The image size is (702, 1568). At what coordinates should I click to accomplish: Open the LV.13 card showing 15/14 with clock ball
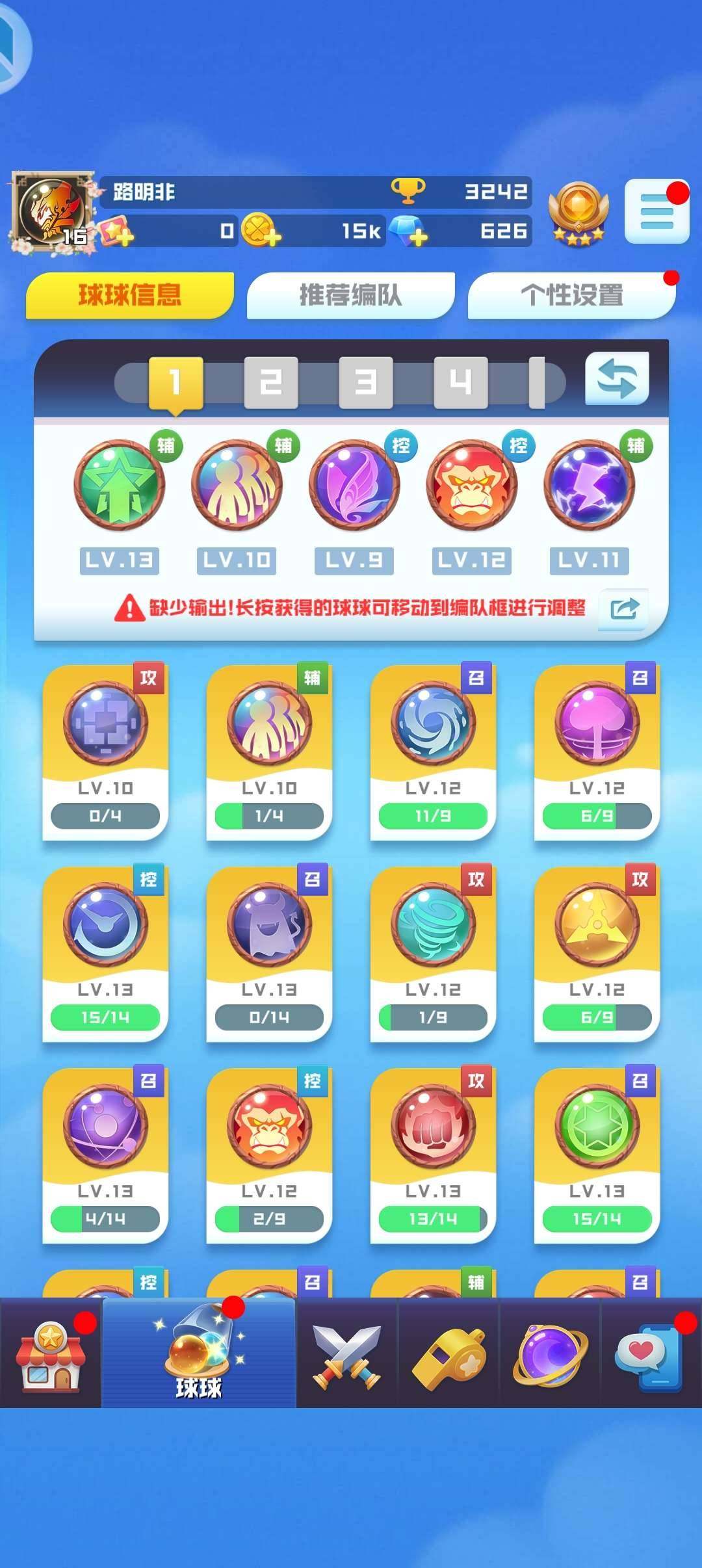[x=105, y=954]
